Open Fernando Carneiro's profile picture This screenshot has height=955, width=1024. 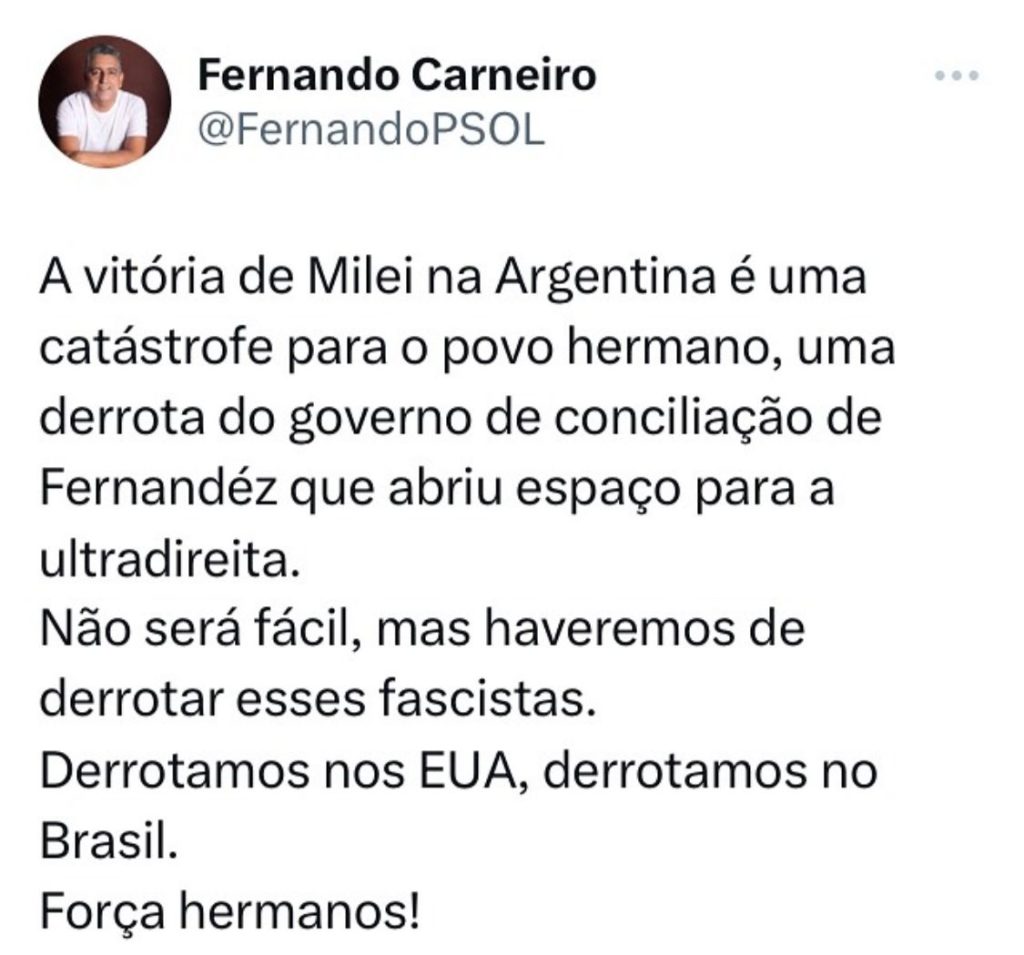click(x=104, y=101)
